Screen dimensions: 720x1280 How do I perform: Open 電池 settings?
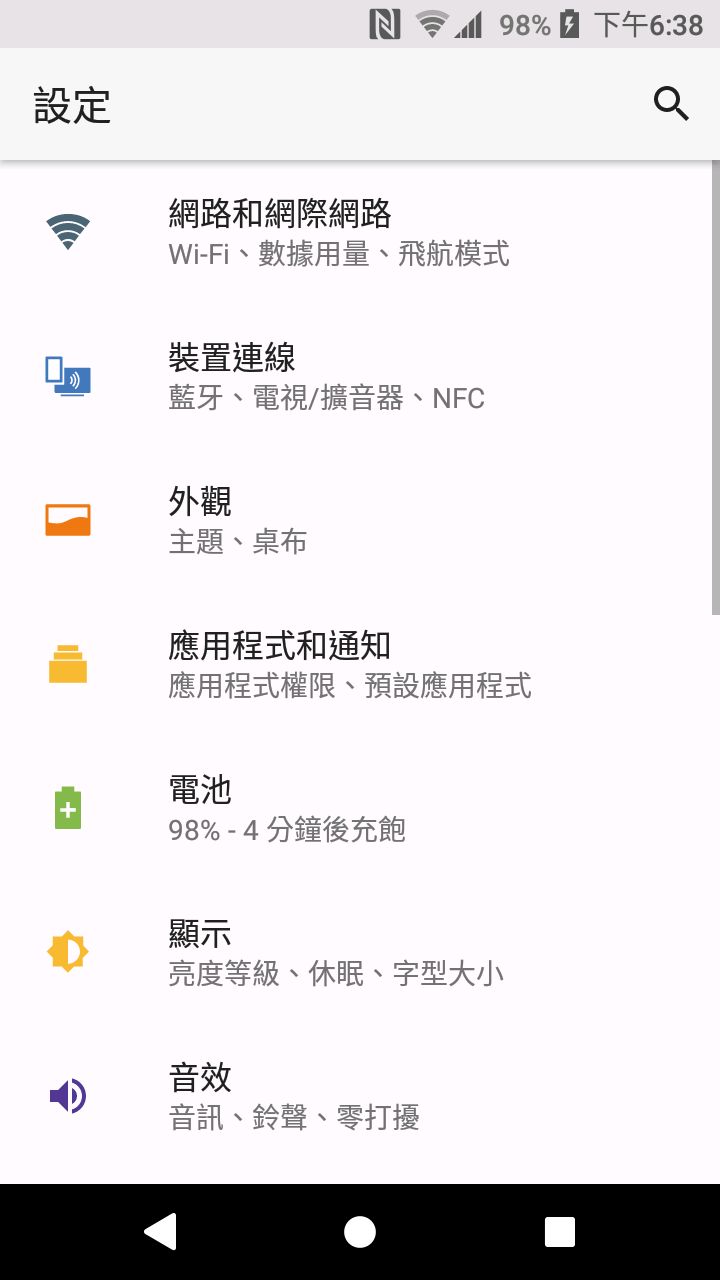point(360,808)
